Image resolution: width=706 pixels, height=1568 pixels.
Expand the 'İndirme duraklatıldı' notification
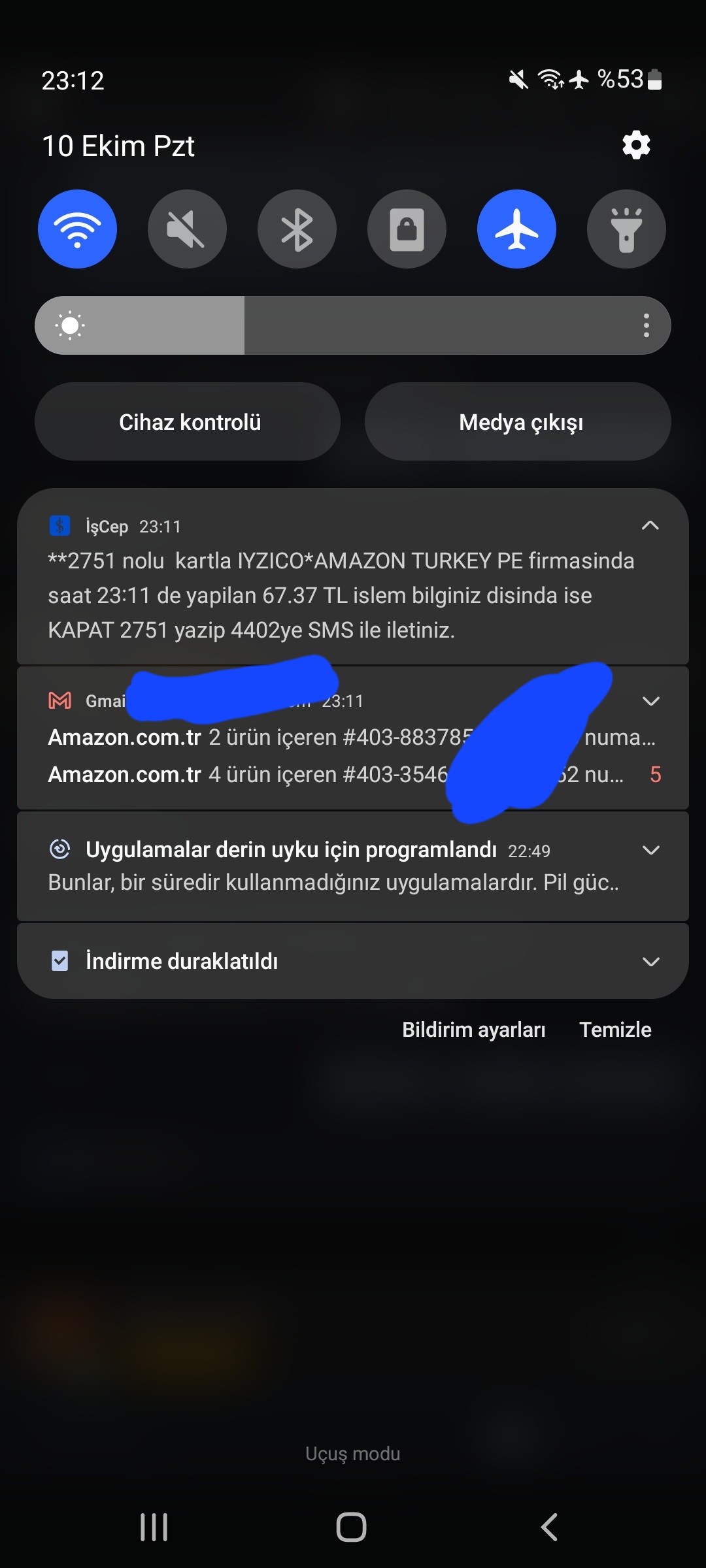650,960
